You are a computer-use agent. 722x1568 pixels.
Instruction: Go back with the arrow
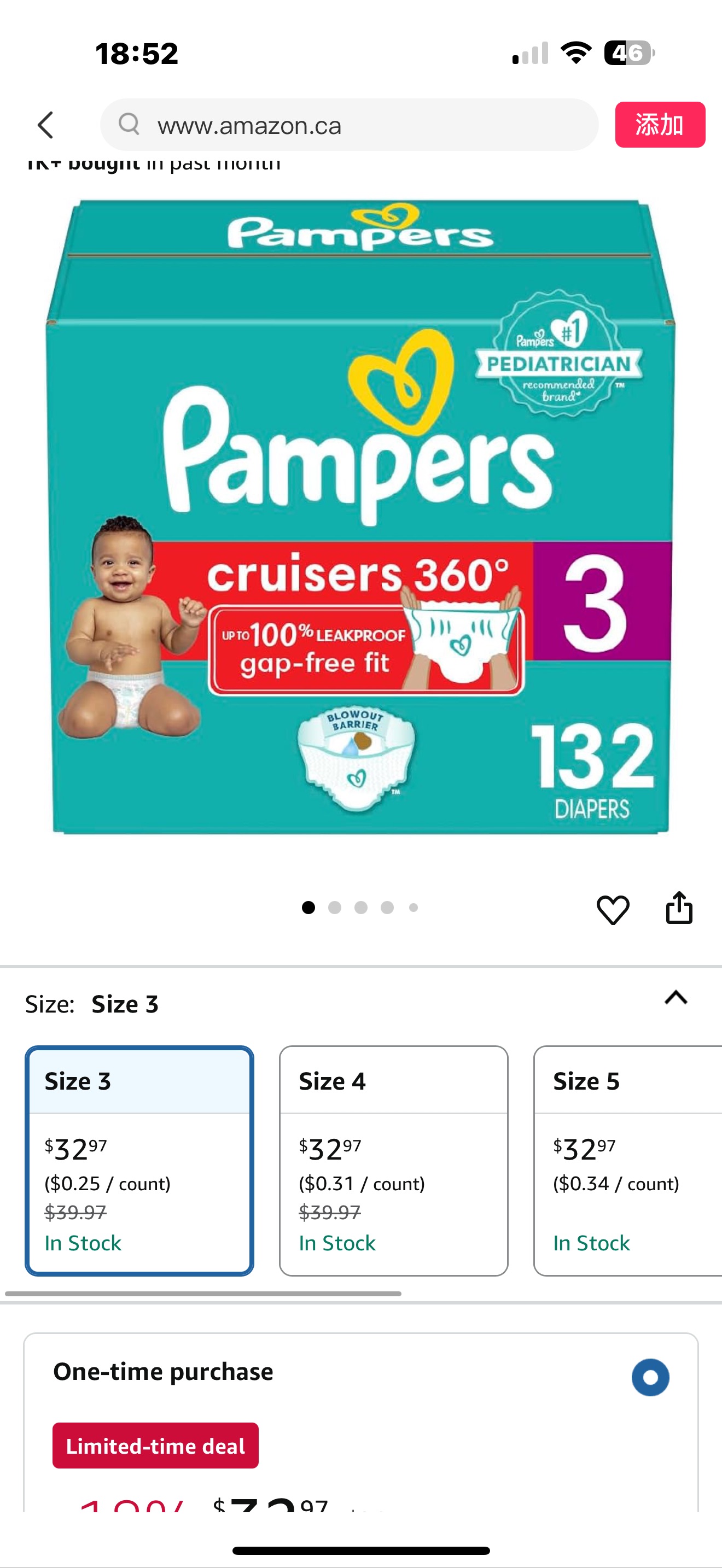45,125
